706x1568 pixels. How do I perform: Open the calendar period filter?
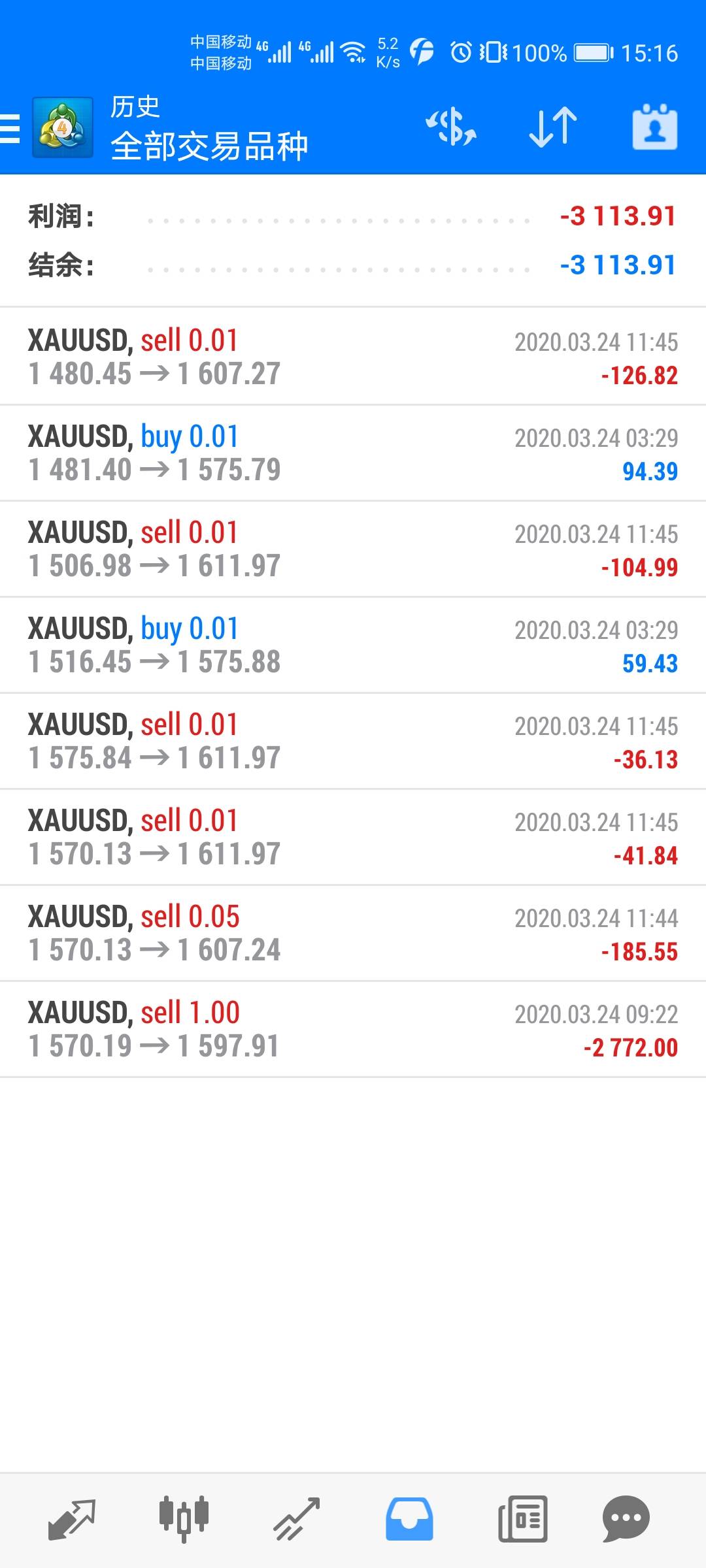point(654,127)
